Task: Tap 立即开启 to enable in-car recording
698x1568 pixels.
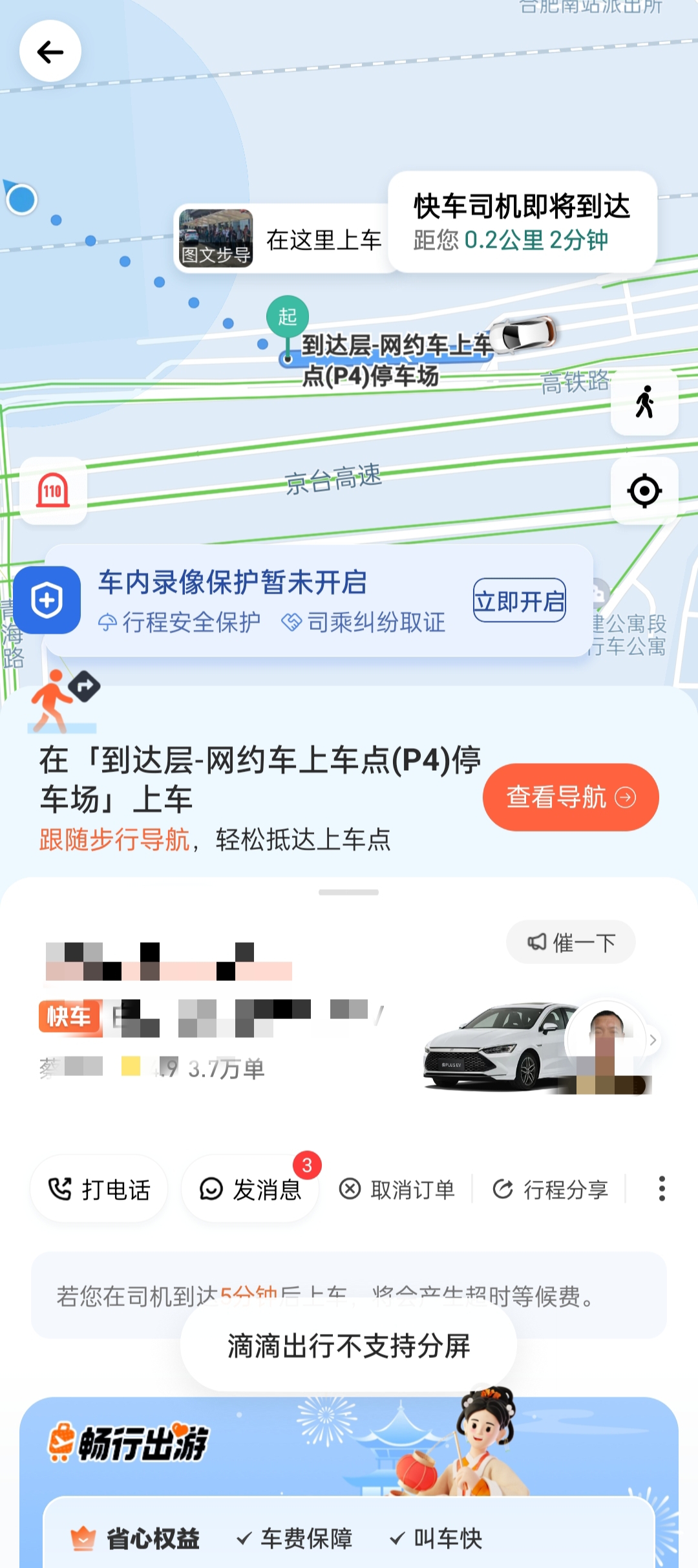Action: [520, 601]
